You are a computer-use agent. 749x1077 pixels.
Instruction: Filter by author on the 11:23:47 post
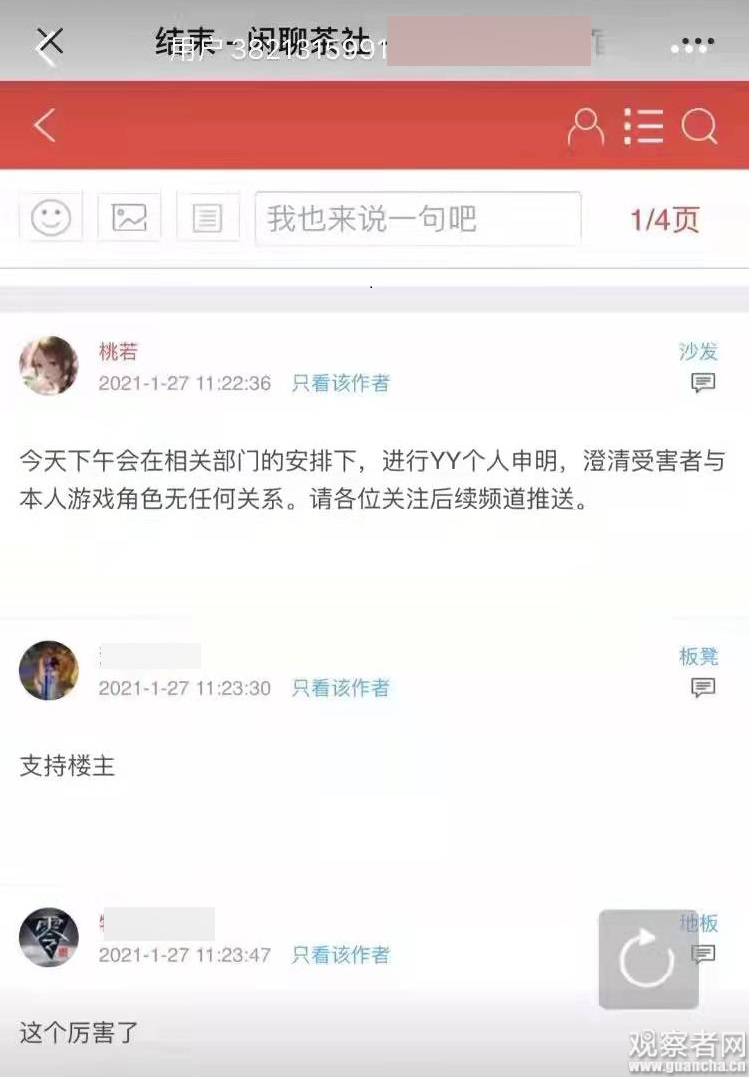(x=340, y=955)
